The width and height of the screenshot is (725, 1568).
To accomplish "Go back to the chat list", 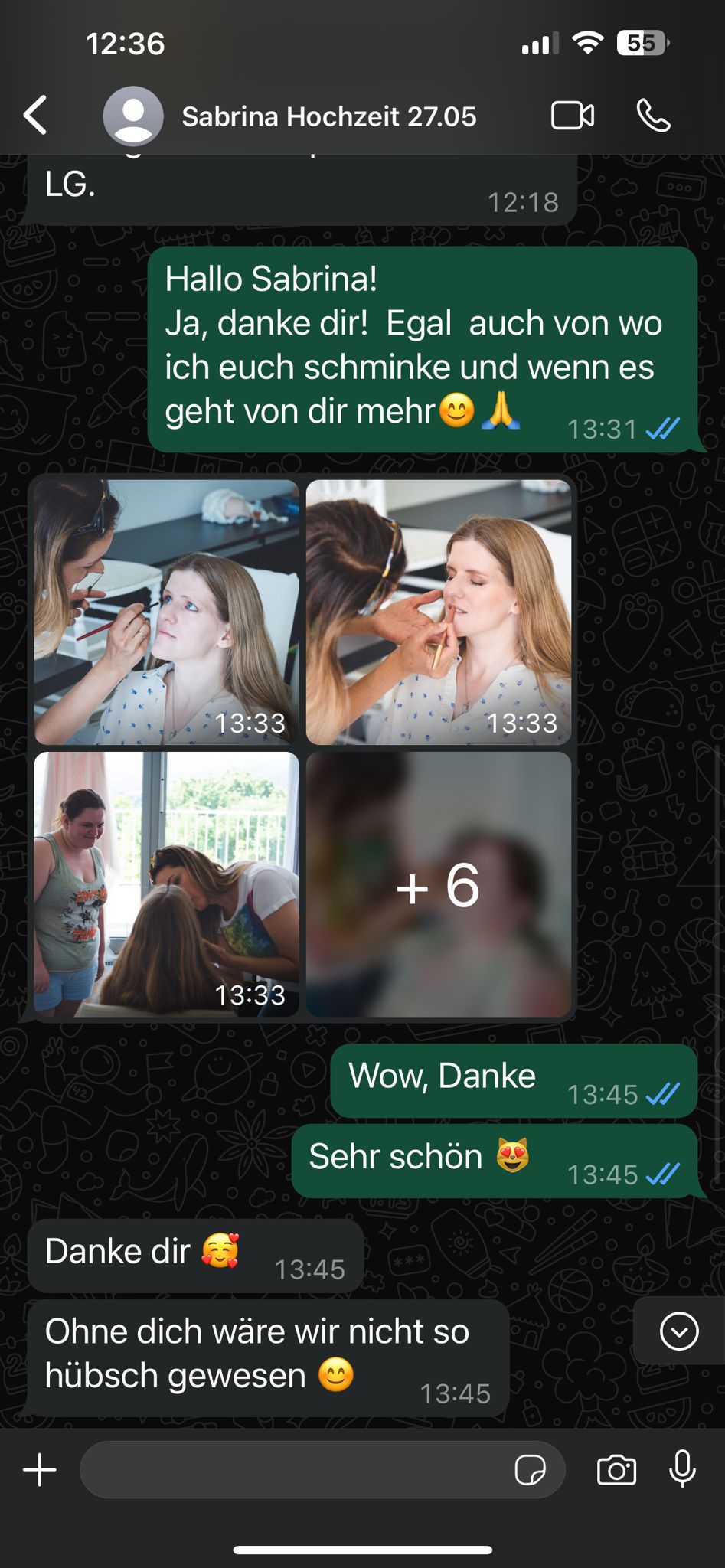I will (35, 116).
